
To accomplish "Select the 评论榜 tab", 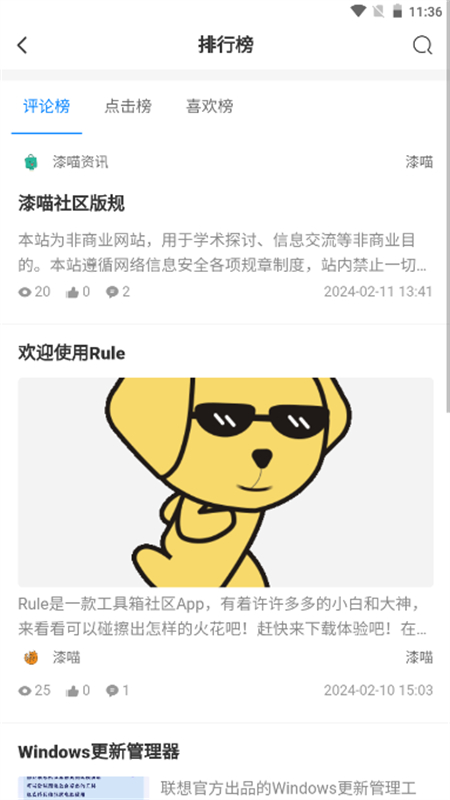I will [46, 106].
